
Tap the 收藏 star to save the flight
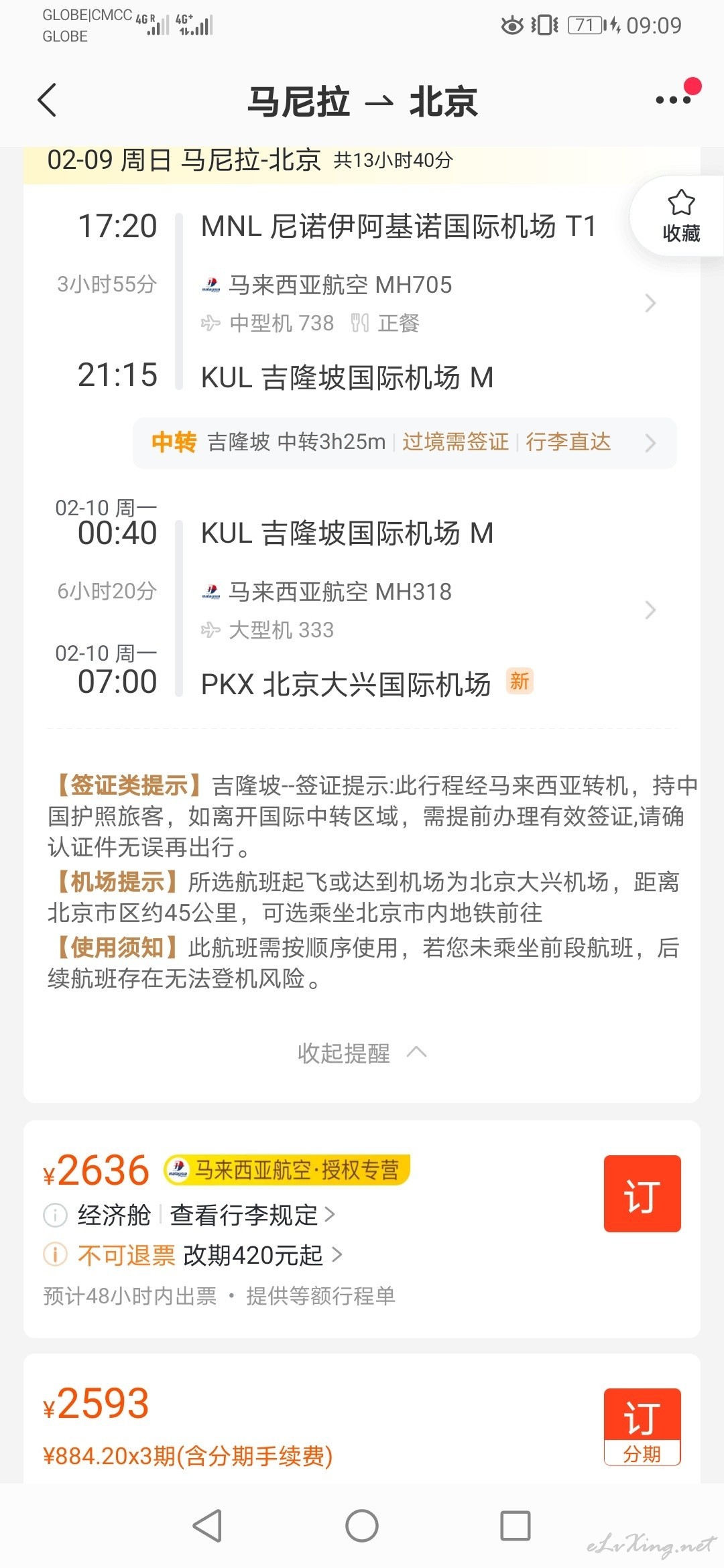[681, 216]
